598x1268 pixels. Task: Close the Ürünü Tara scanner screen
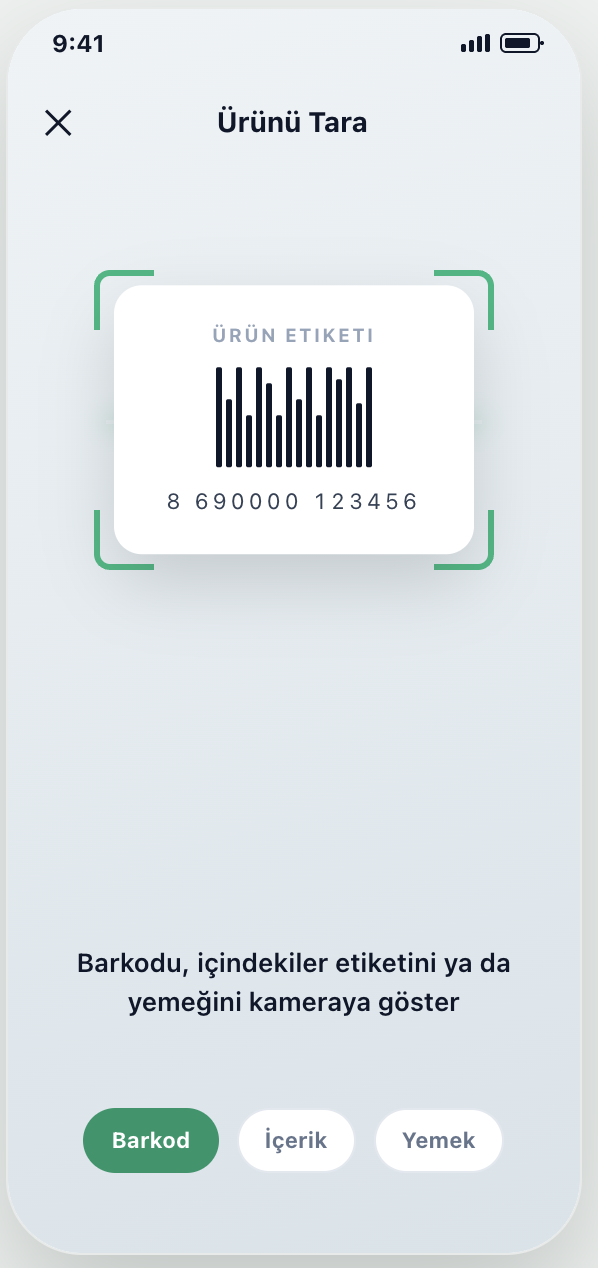tap(59, 123)
